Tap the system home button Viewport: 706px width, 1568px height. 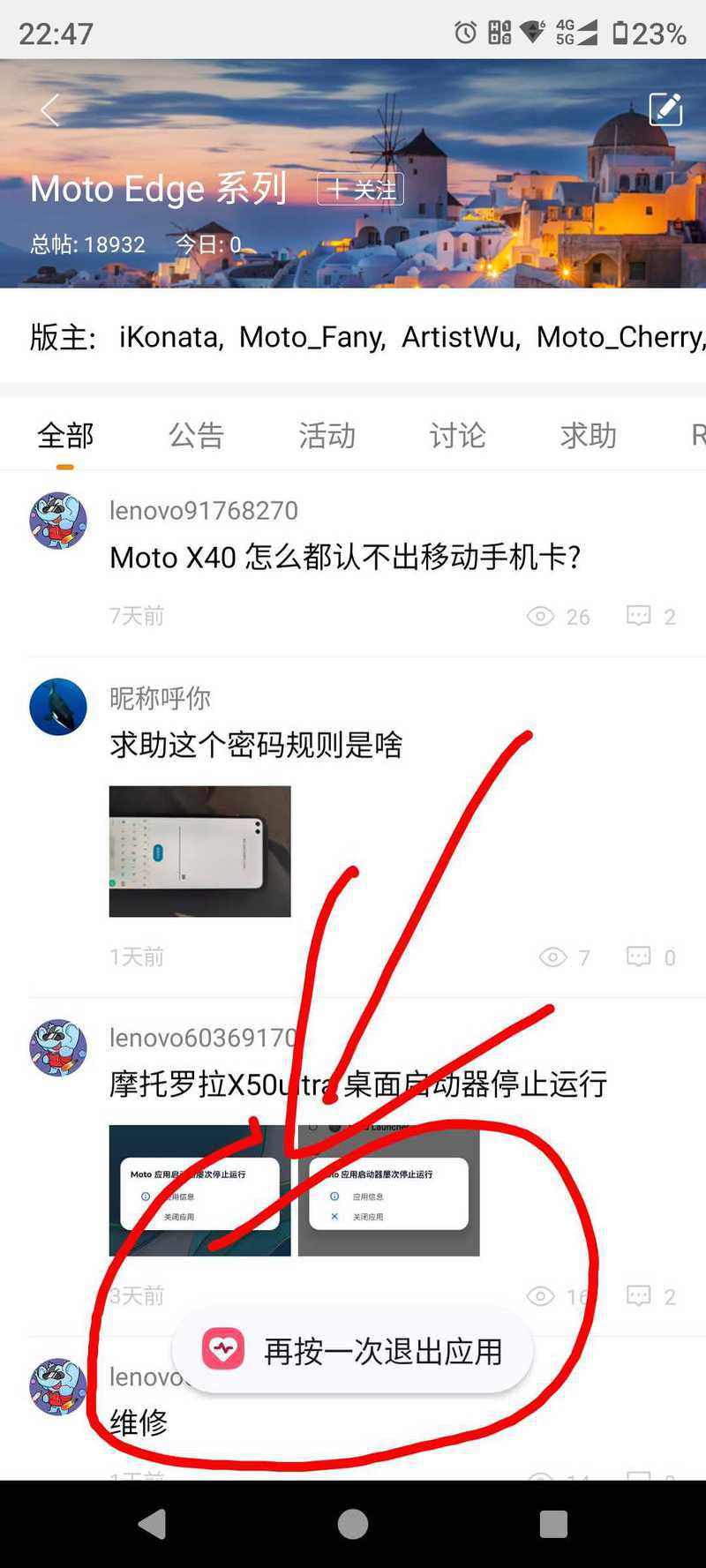coord(353,1524)
